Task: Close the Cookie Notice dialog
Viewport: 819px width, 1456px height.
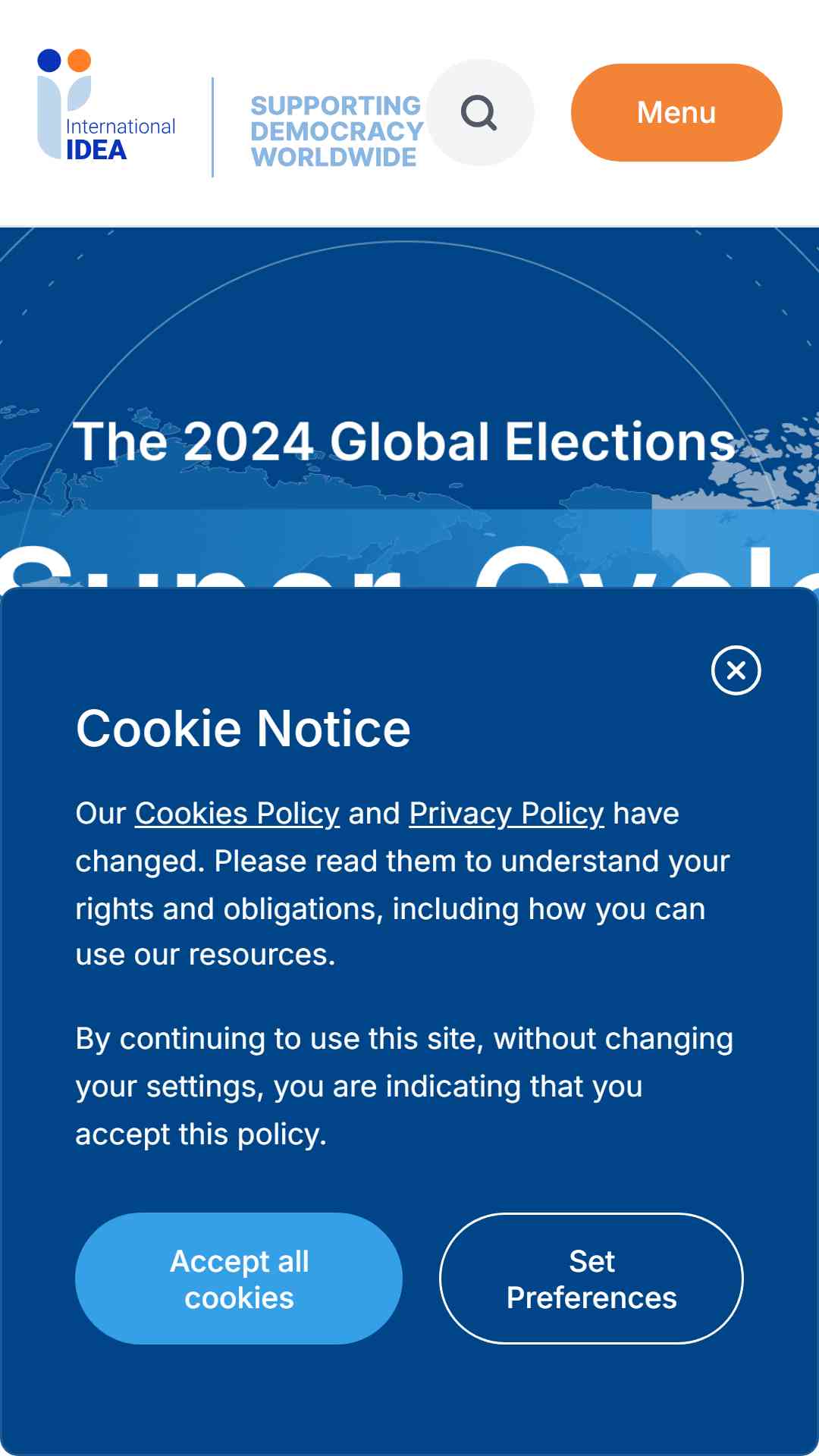Action: (736, 670)
